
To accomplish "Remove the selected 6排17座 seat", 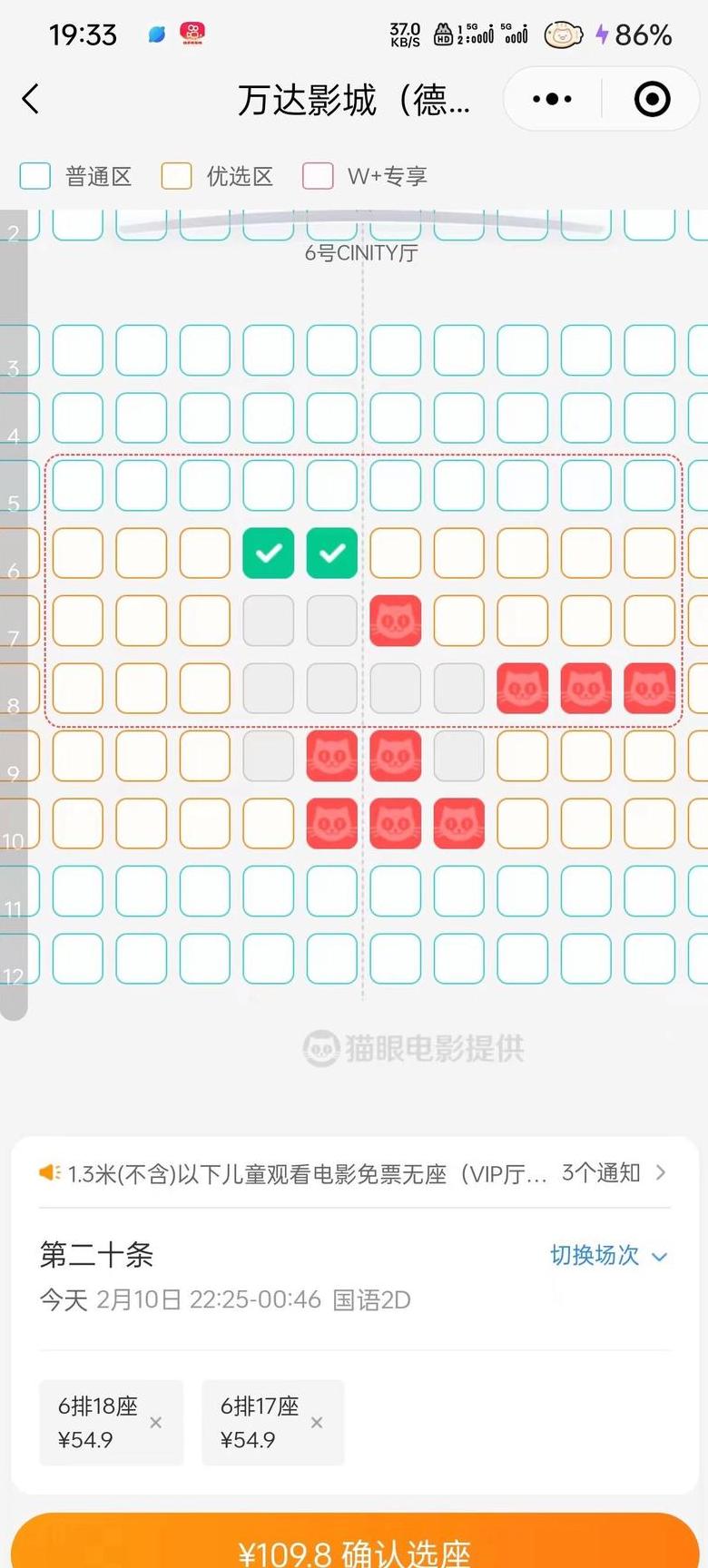I will [x=317, y=1423].
